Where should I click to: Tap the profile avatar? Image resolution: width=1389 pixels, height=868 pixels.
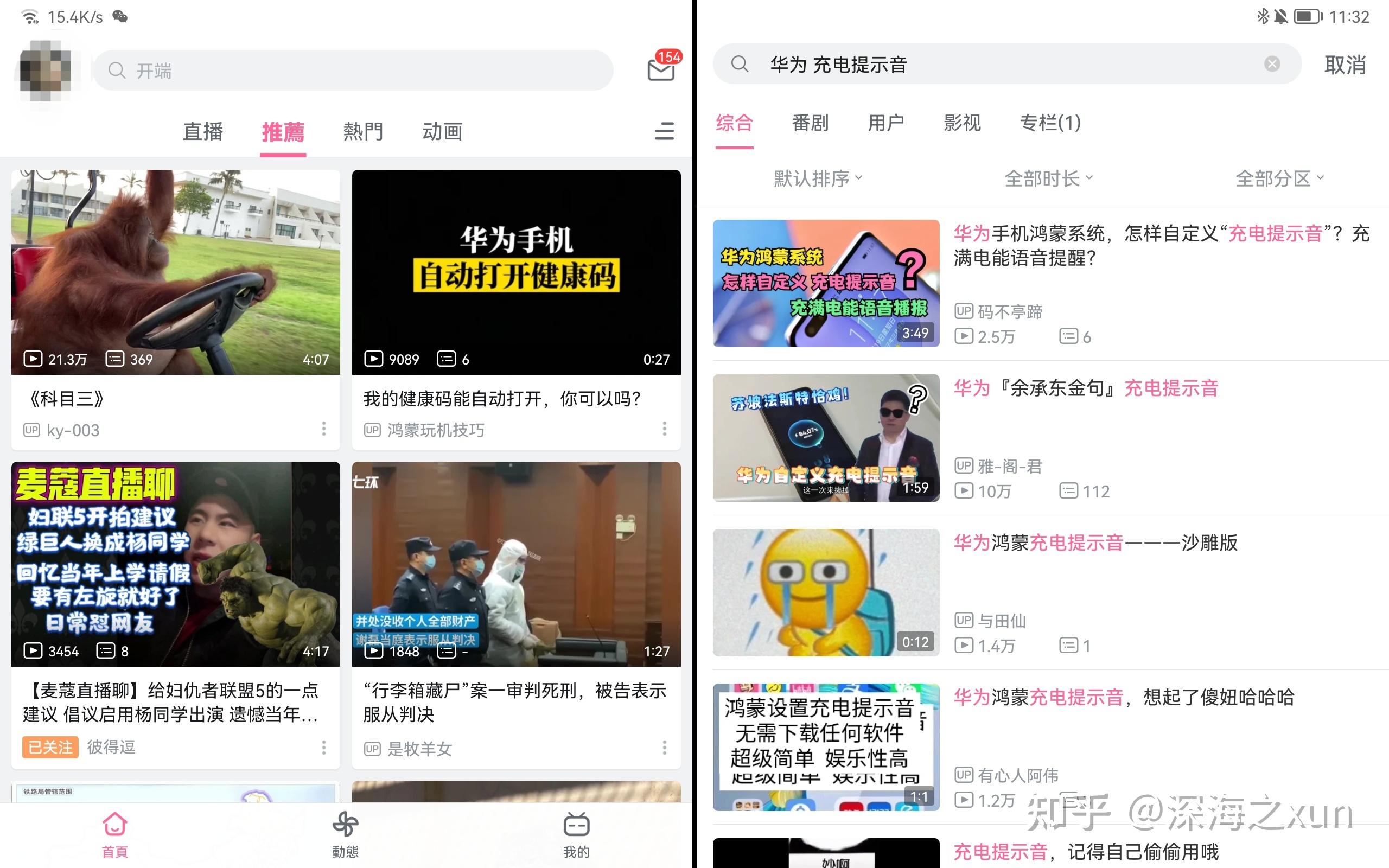(x=46, y=71)
